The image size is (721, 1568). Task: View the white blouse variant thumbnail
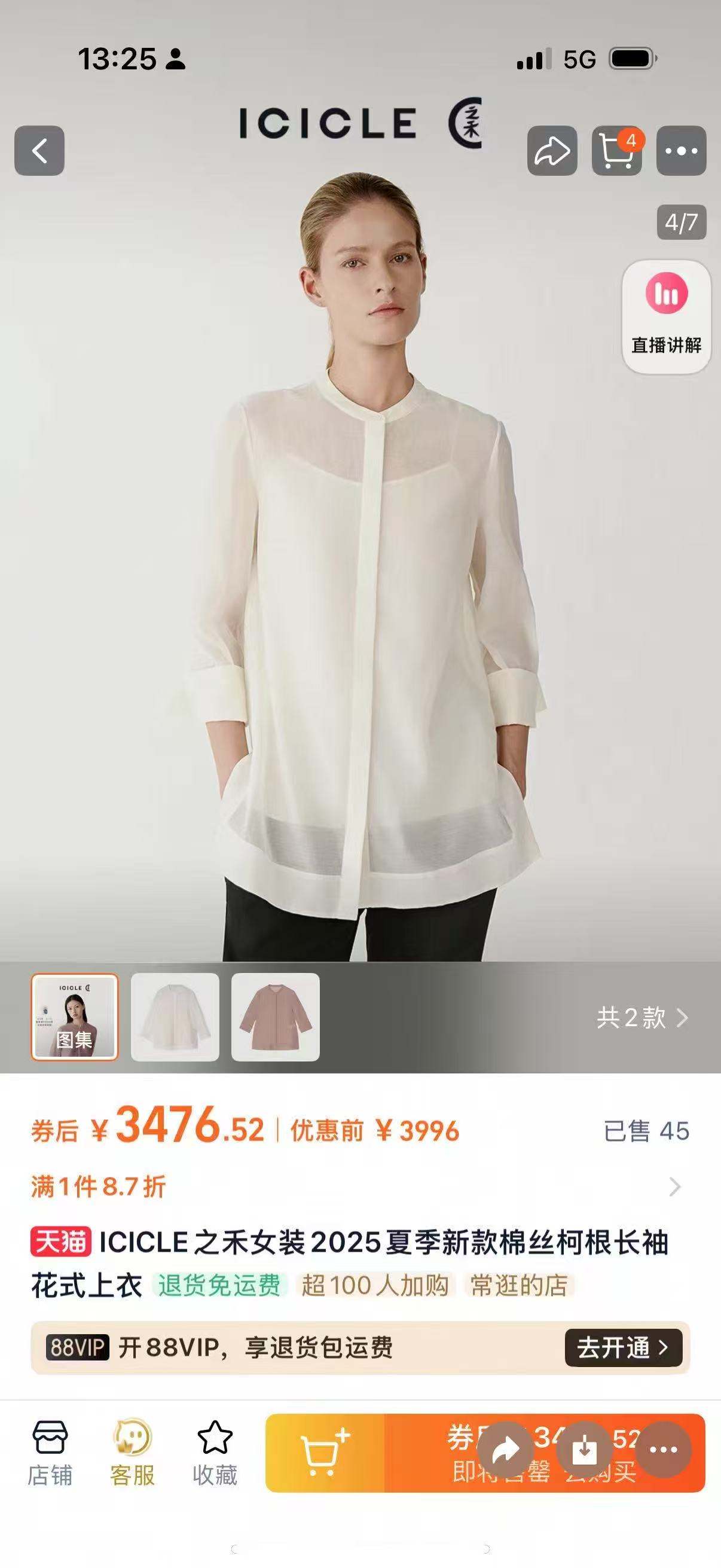click(x=175, y=1017)
